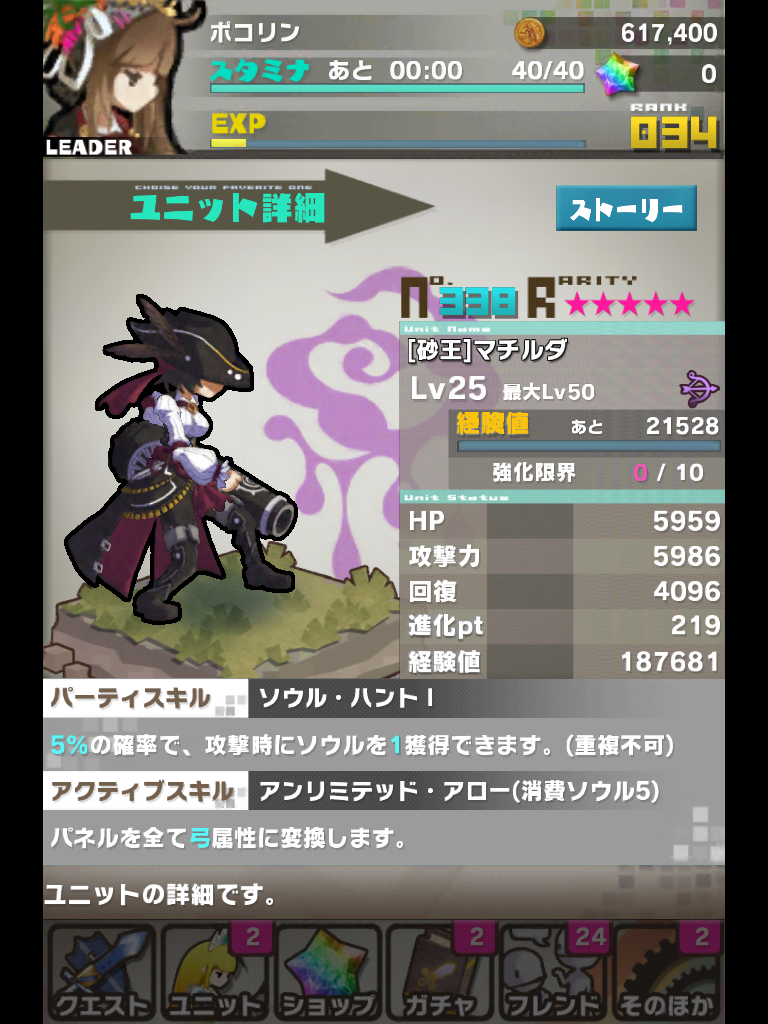Open the ストーリー story button
Viewport: 768px width, 1024px height.
[x=626, y=209]
